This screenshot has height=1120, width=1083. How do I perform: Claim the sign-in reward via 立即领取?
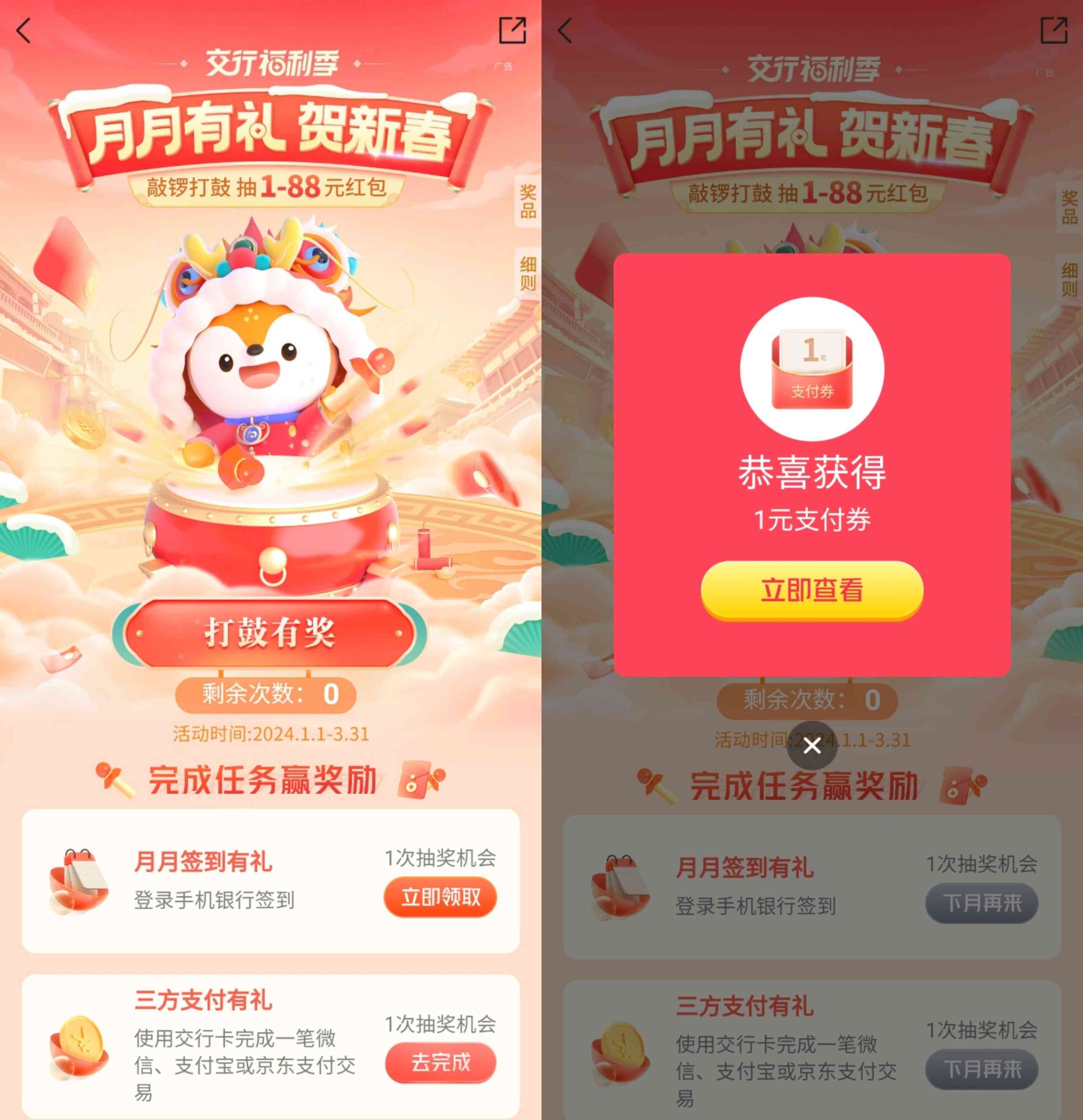[440, 898]
